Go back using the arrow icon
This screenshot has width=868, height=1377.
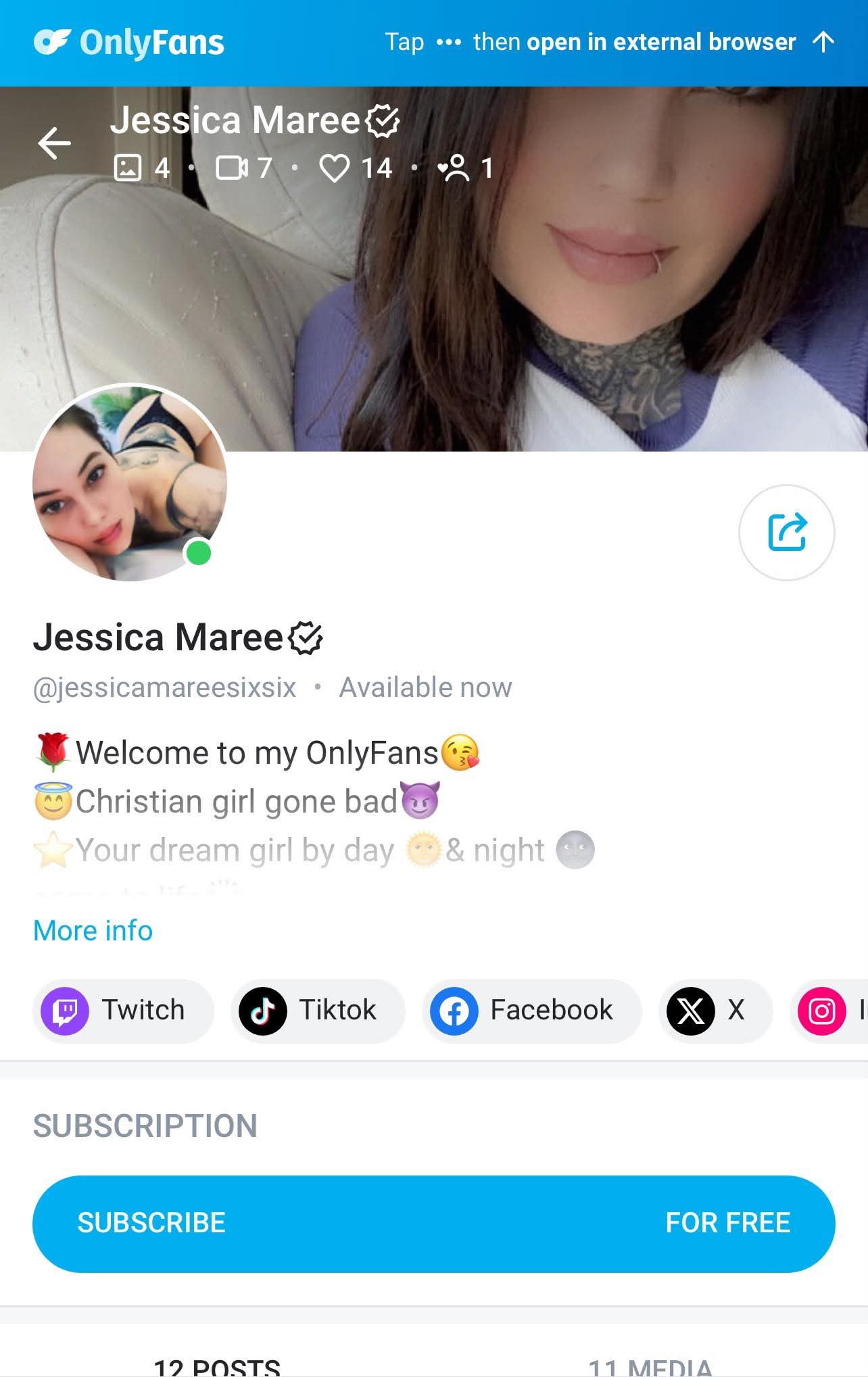click(x=55, y=143)
